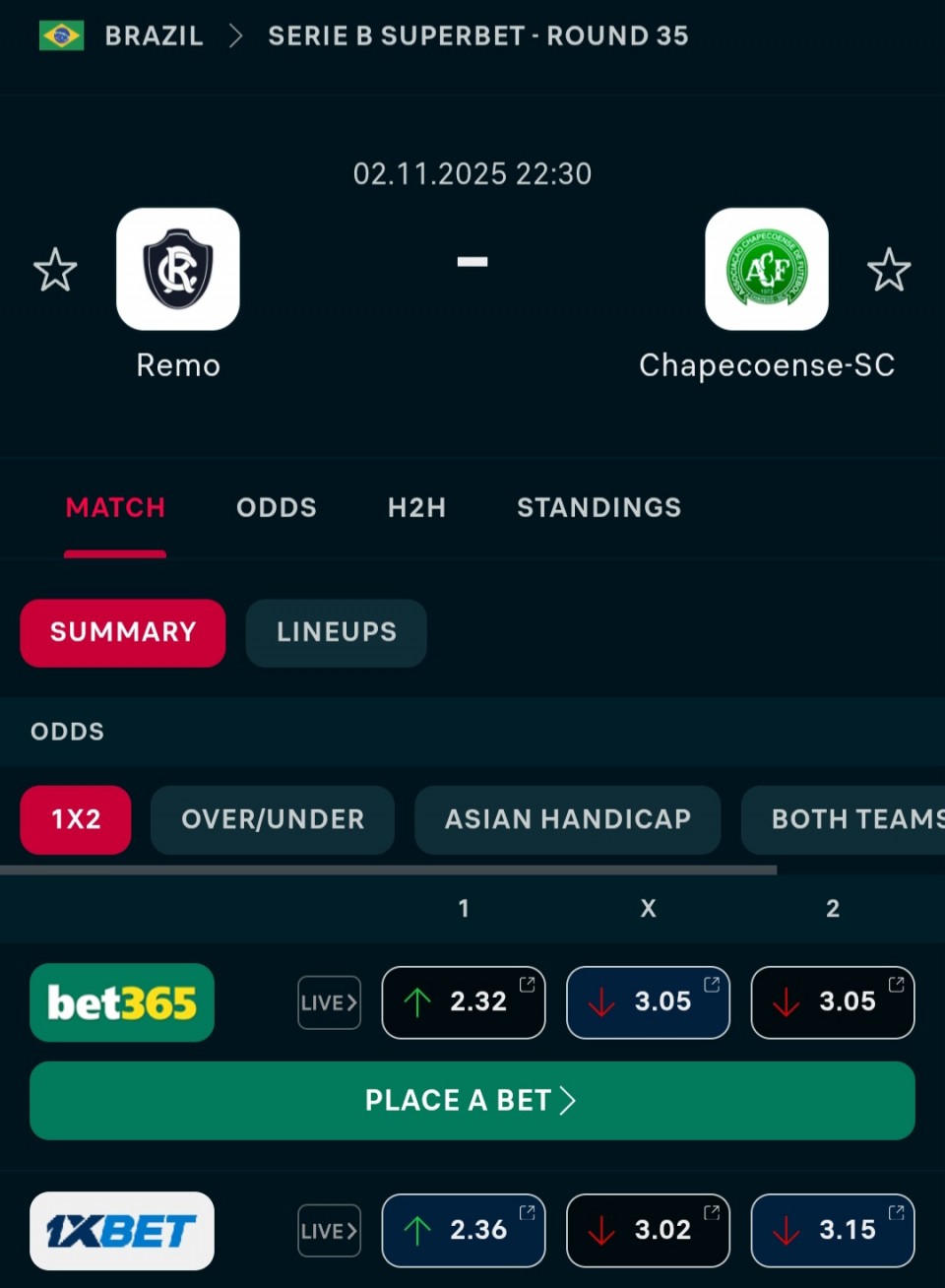This screenshot has height=1288, width=945.
Task: Select the Summary section
Action: [123, 632]
